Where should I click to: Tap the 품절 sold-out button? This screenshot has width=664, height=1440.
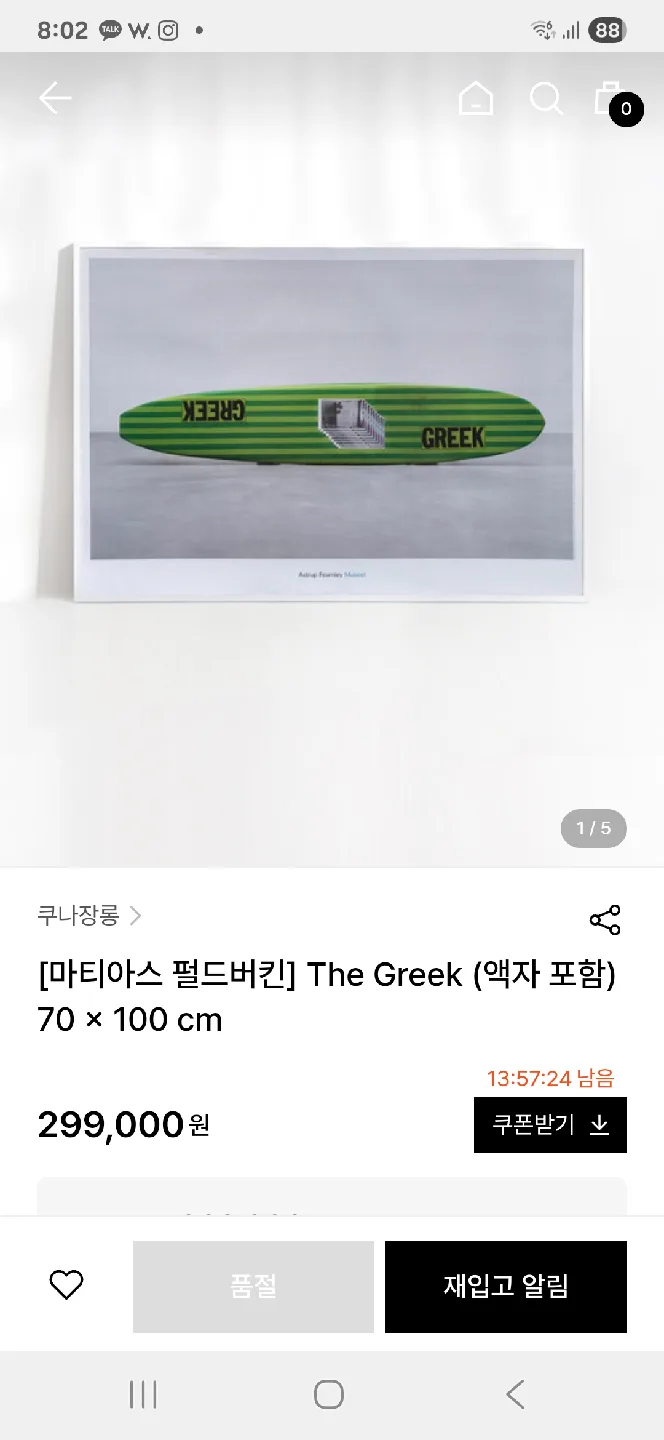[253, 1286]
